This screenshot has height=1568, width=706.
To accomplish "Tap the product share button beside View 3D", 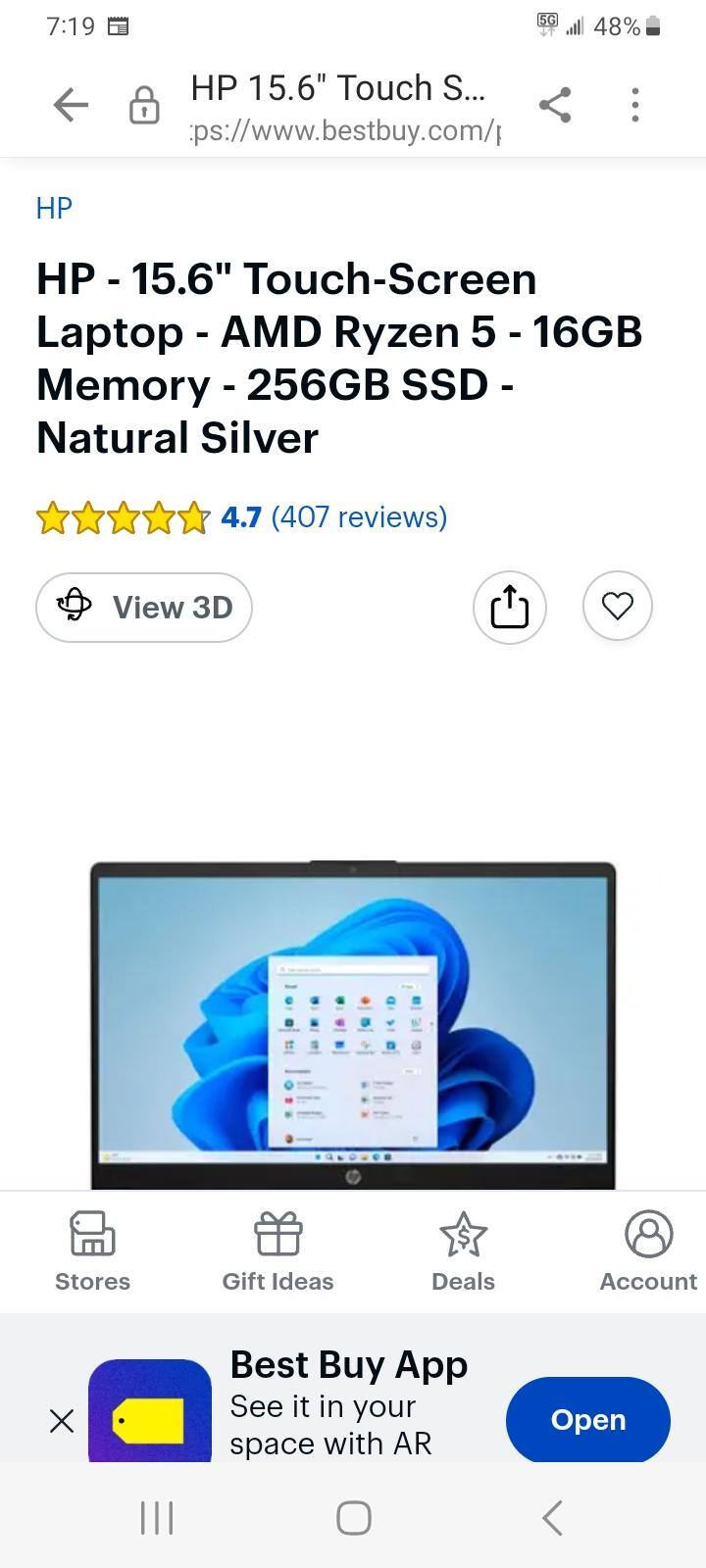I will point(509,608).
